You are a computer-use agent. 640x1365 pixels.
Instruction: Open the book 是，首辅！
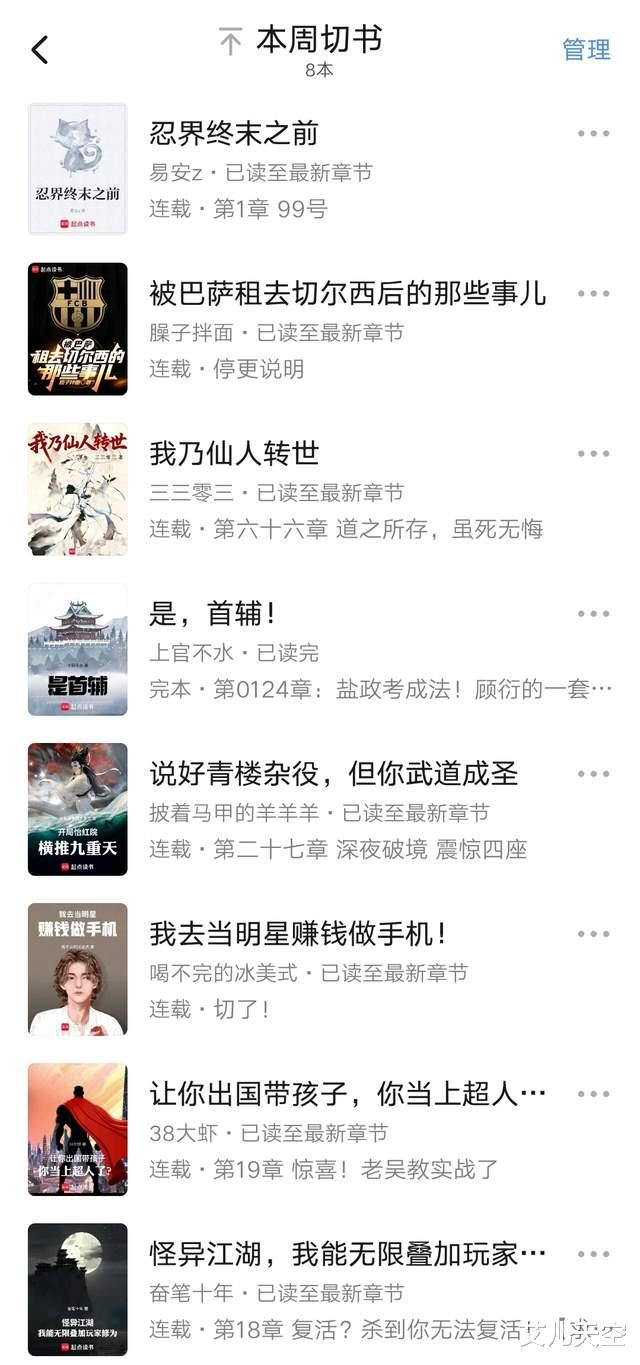(x=212, y=613)
